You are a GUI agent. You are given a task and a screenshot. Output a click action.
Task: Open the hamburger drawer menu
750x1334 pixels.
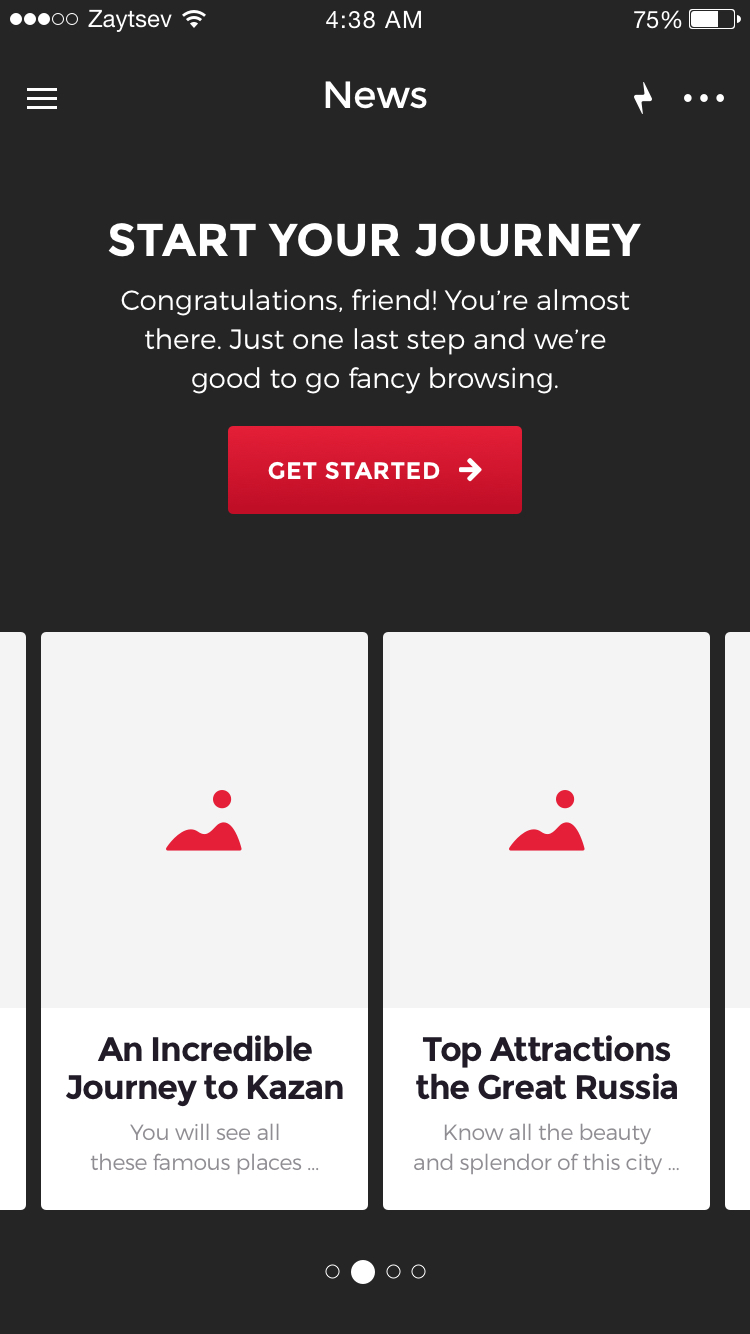42,98
